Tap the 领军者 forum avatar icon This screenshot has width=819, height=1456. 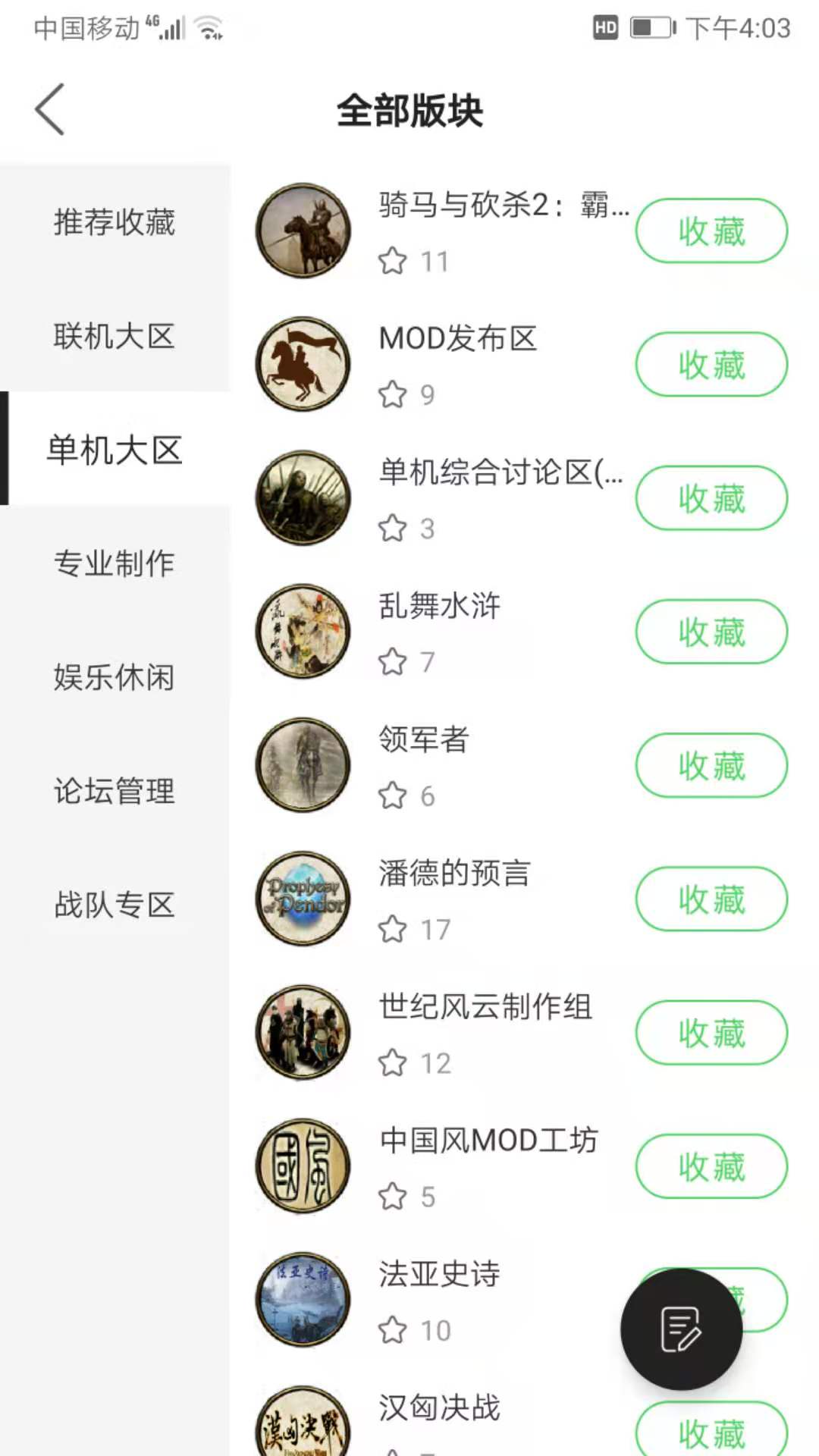tap(302, 765)
